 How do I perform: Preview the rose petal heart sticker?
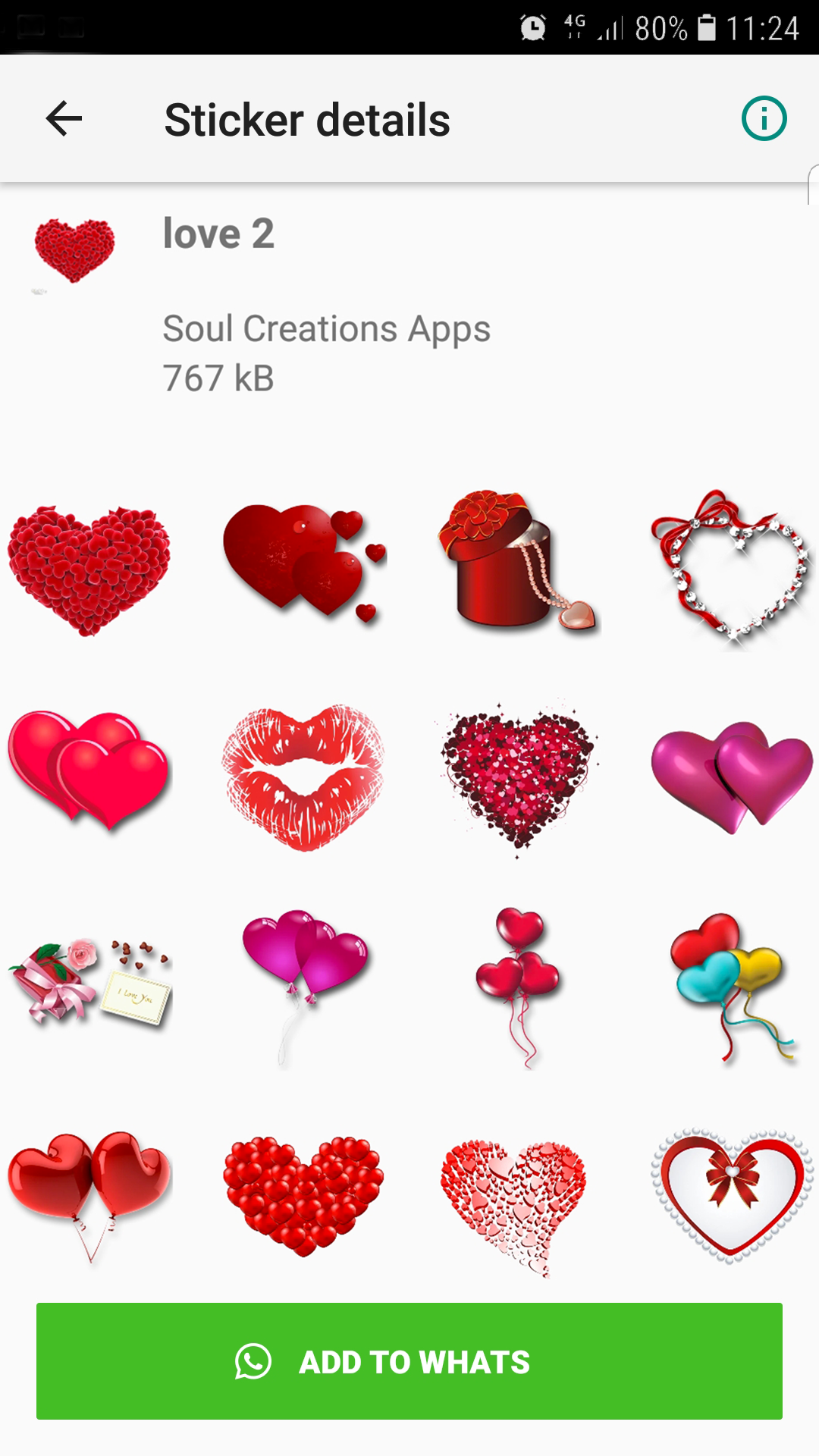pos(89,570)
